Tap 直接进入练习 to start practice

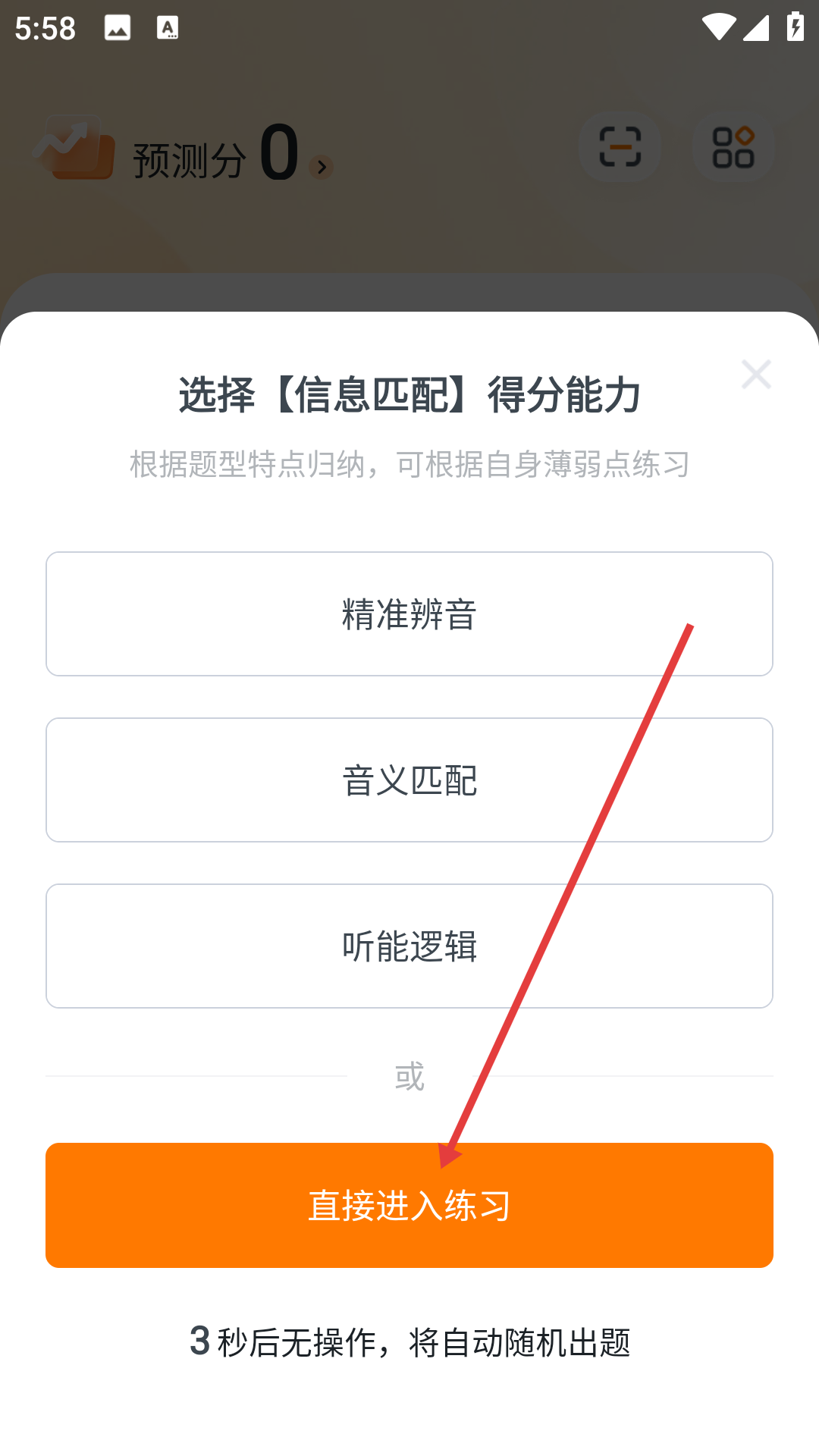tap(409, 1205)
